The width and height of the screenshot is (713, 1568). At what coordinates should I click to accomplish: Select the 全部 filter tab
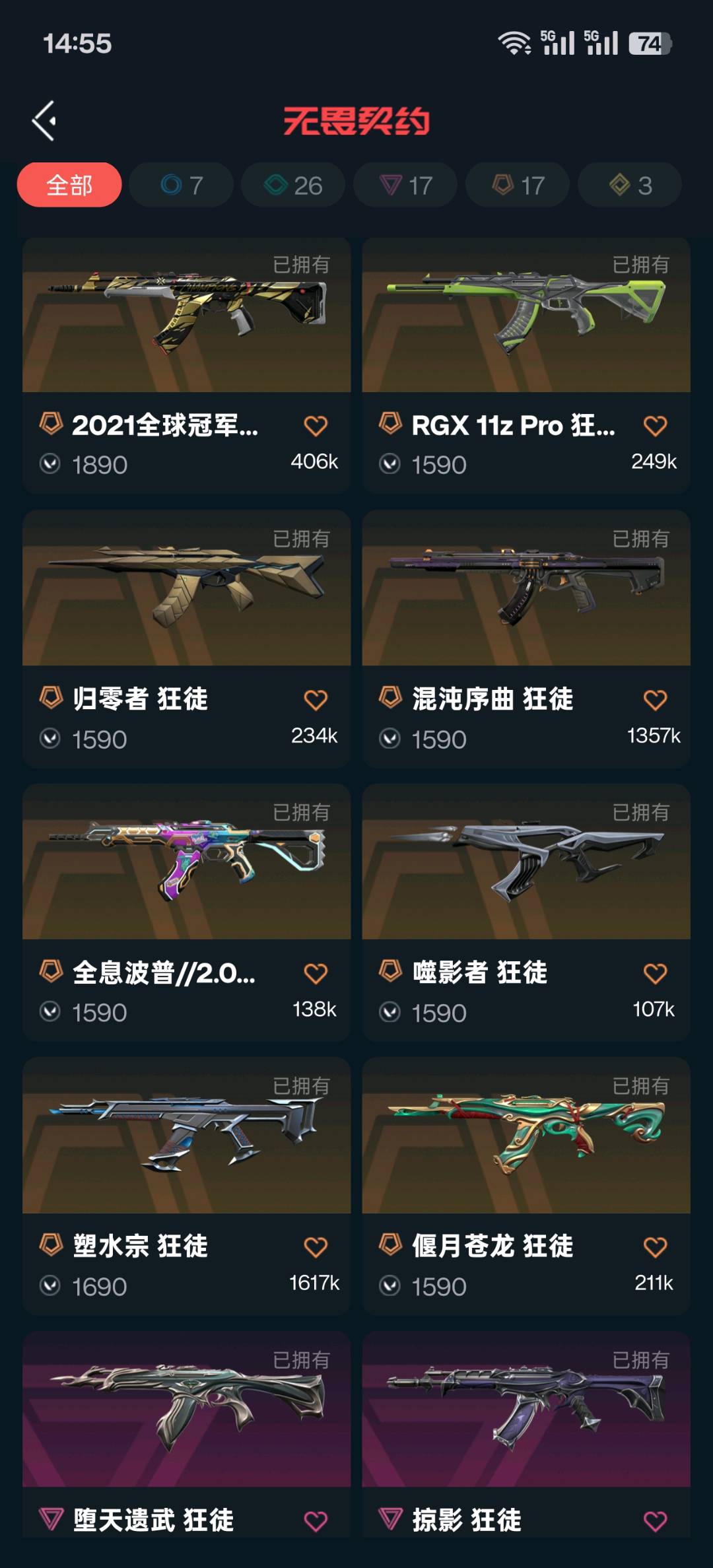tap(69, 185)
